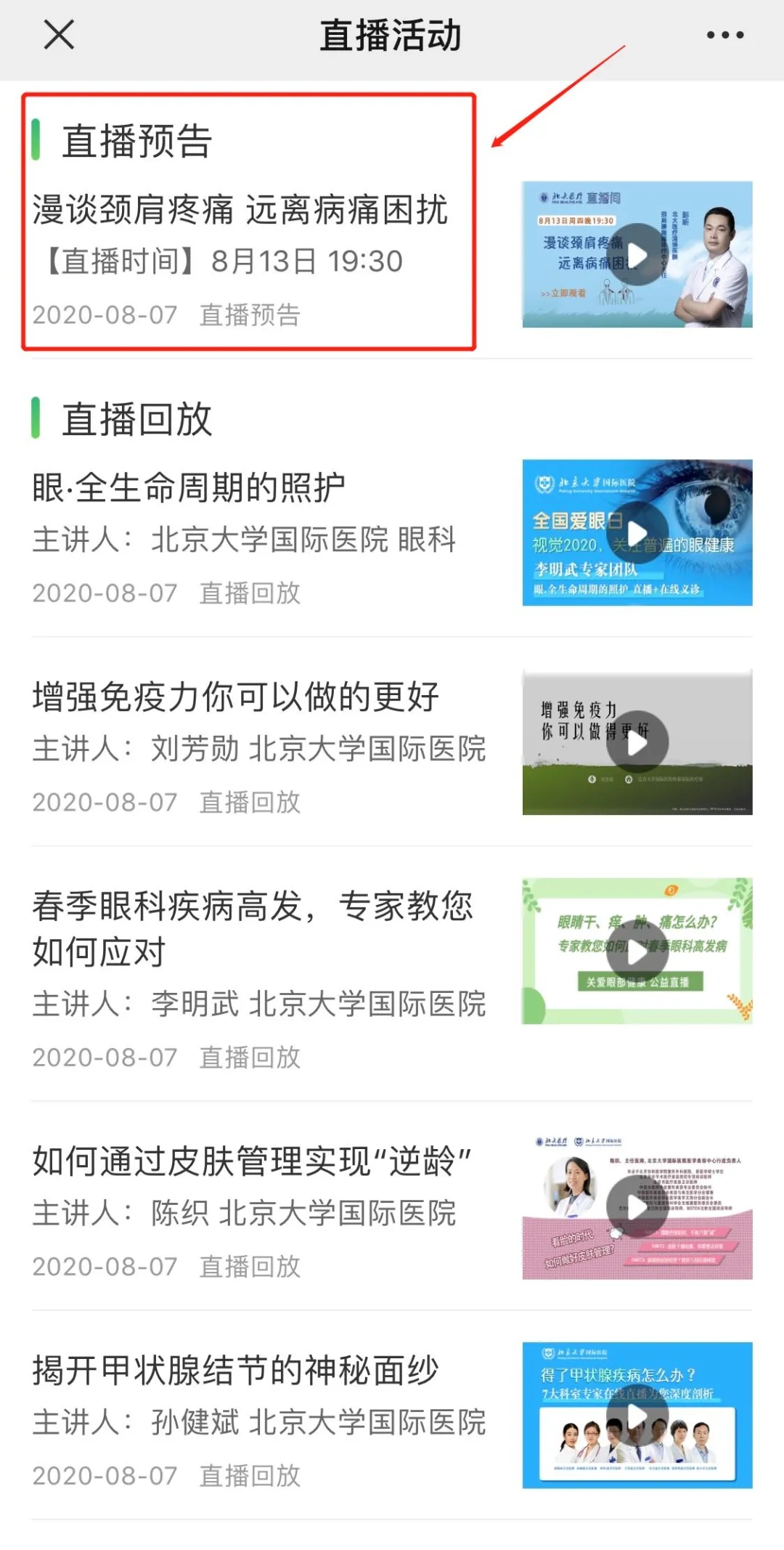The width and height of the screenshot is (784, 1550).
Task: Open the 漫谈颈肩疼痛 live preview
Action: pos(240,211)
